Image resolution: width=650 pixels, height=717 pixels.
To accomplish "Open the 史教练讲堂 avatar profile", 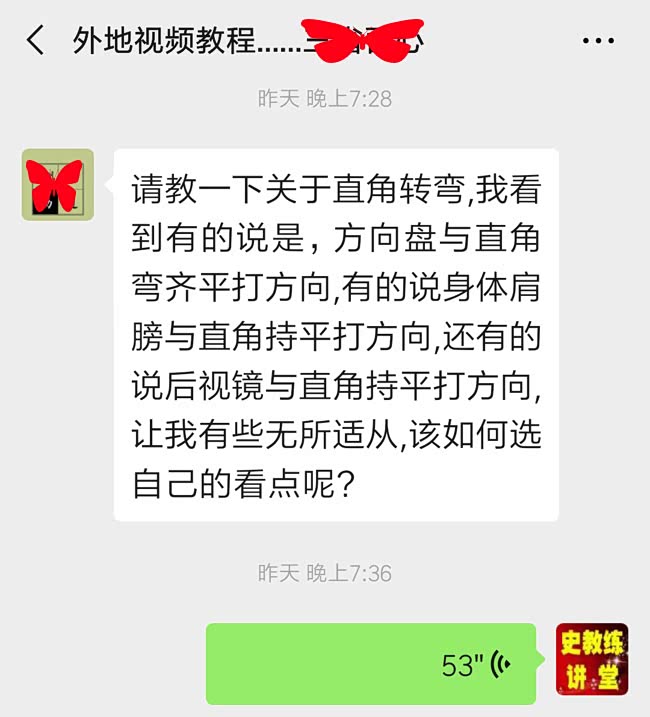I will pos(592,660).
